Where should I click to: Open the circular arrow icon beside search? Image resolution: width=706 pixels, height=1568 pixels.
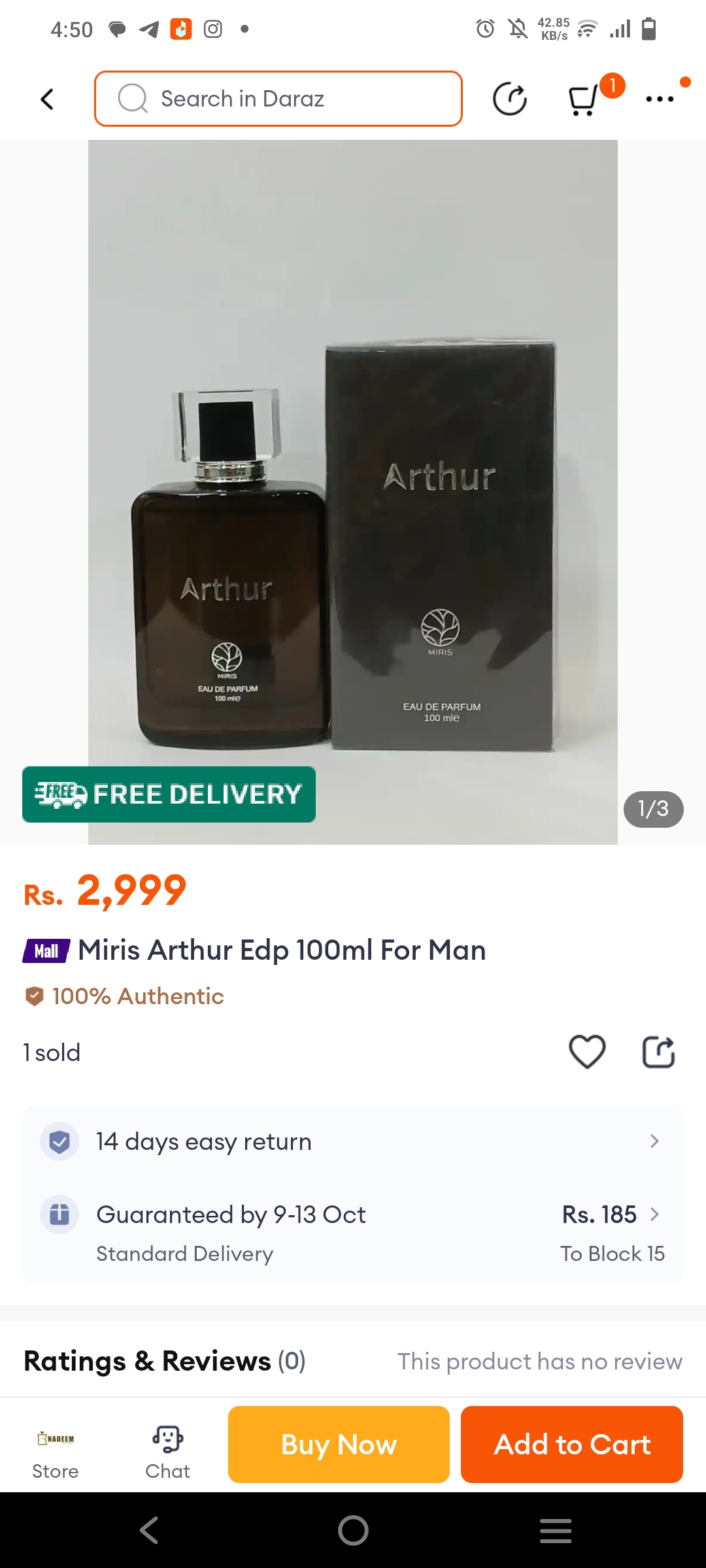coord(509,99)
